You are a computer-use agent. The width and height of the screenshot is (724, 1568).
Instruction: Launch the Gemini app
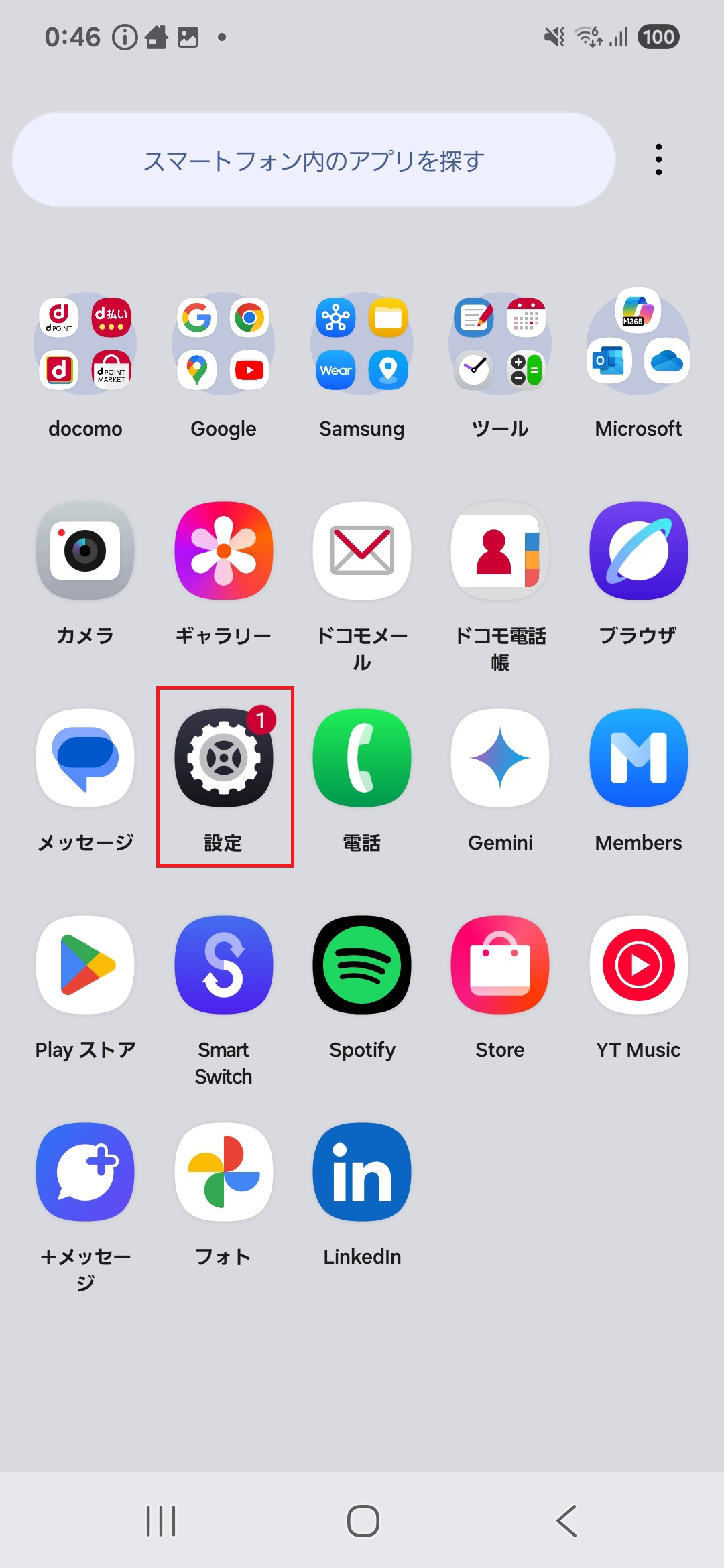(x=499, y=757)
